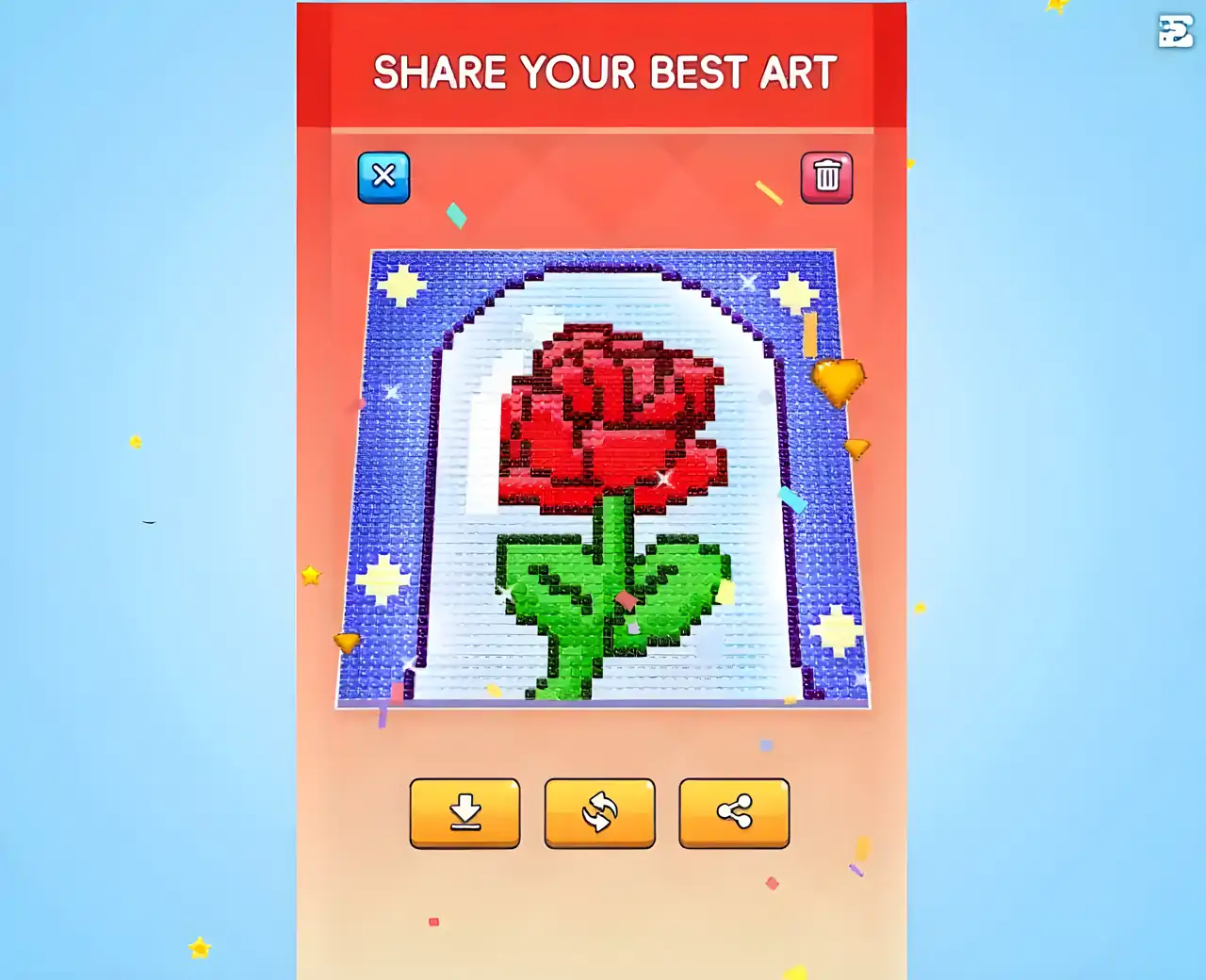The image size is (1206, 980).
Task: Tap the circular arrows refresh button
Action: pos(599,812)
